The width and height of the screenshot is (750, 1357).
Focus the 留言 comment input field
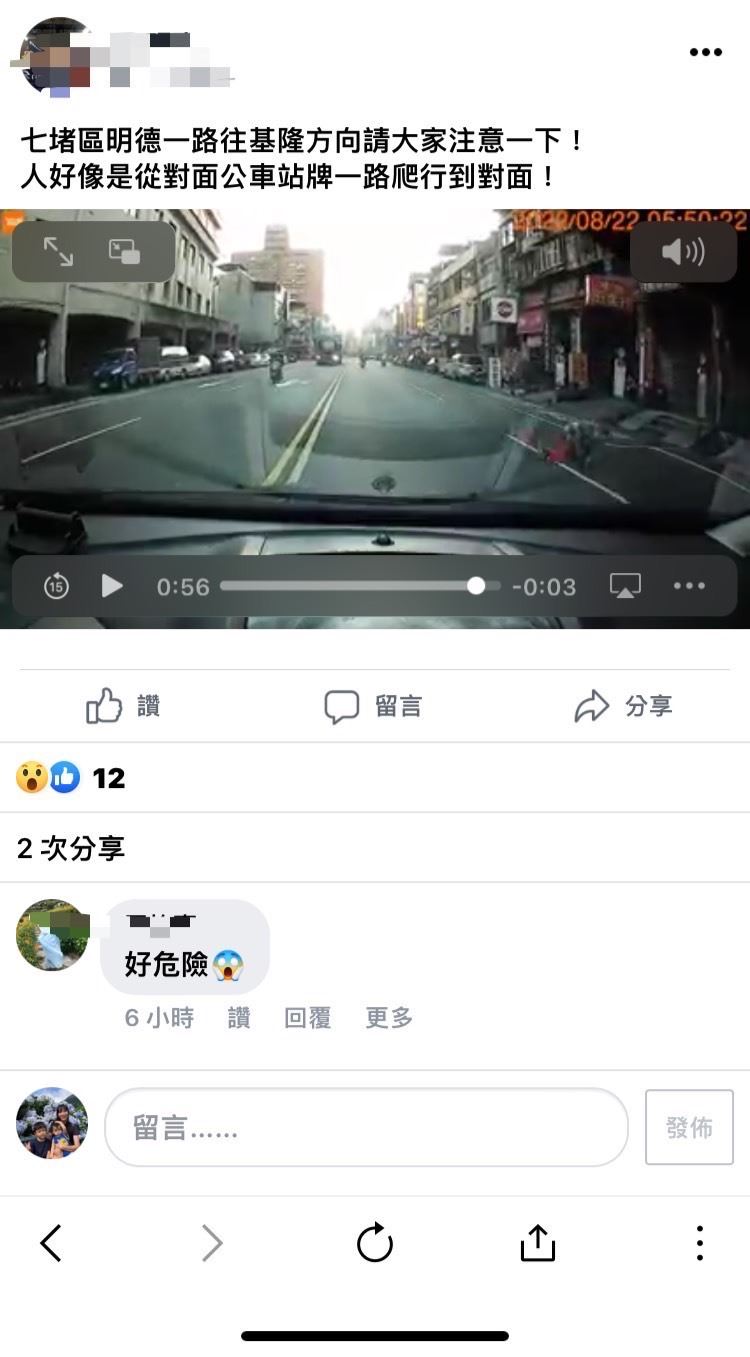pos(366,1128)
